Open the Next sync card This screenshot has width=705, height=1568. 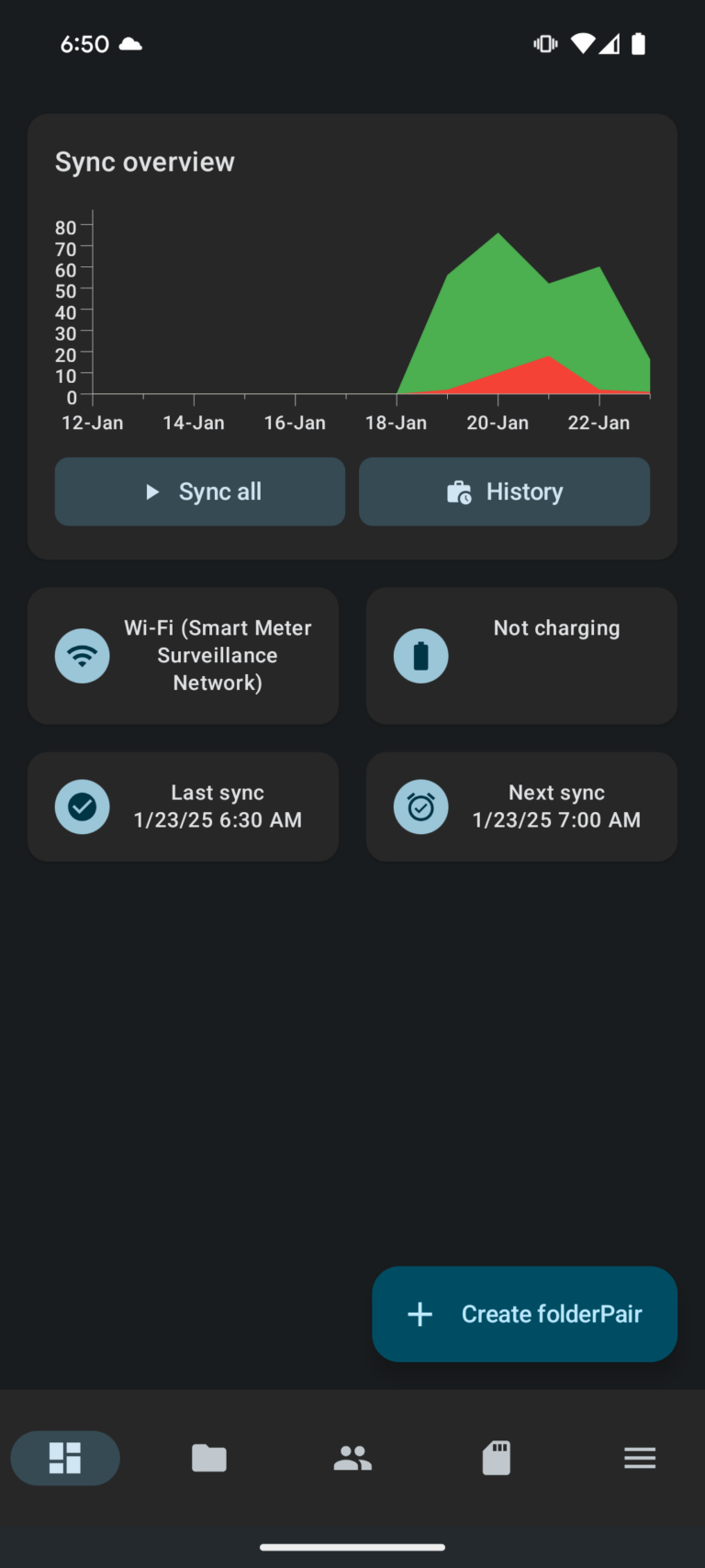(521, 807)
